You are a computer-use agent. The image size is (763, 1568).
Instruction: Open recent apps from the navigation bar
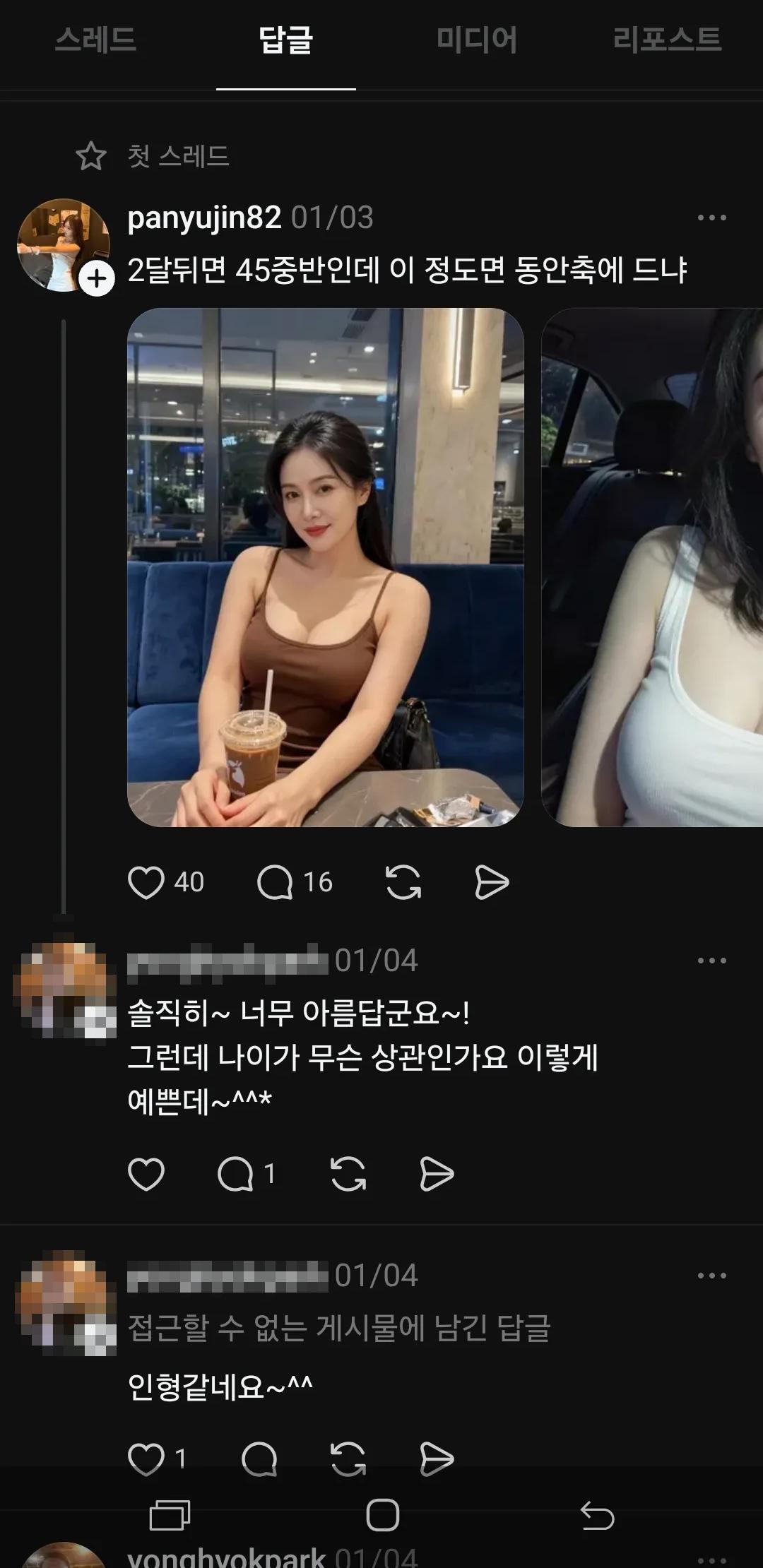click(x=170, y=1515)
